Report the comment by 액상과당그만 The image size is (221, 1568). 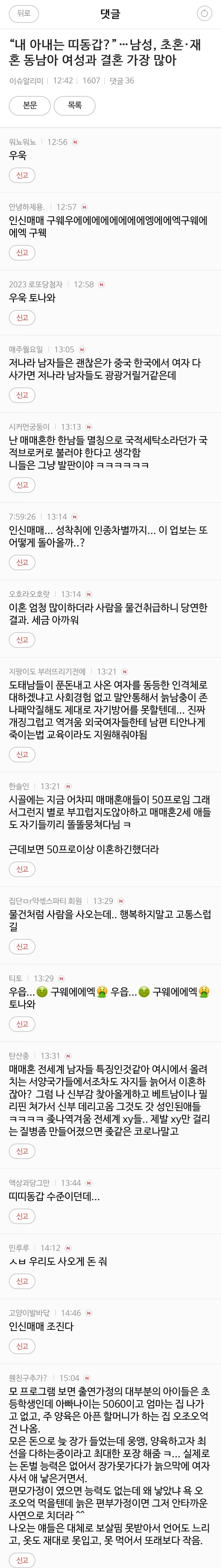click(x=22, y=1216)
